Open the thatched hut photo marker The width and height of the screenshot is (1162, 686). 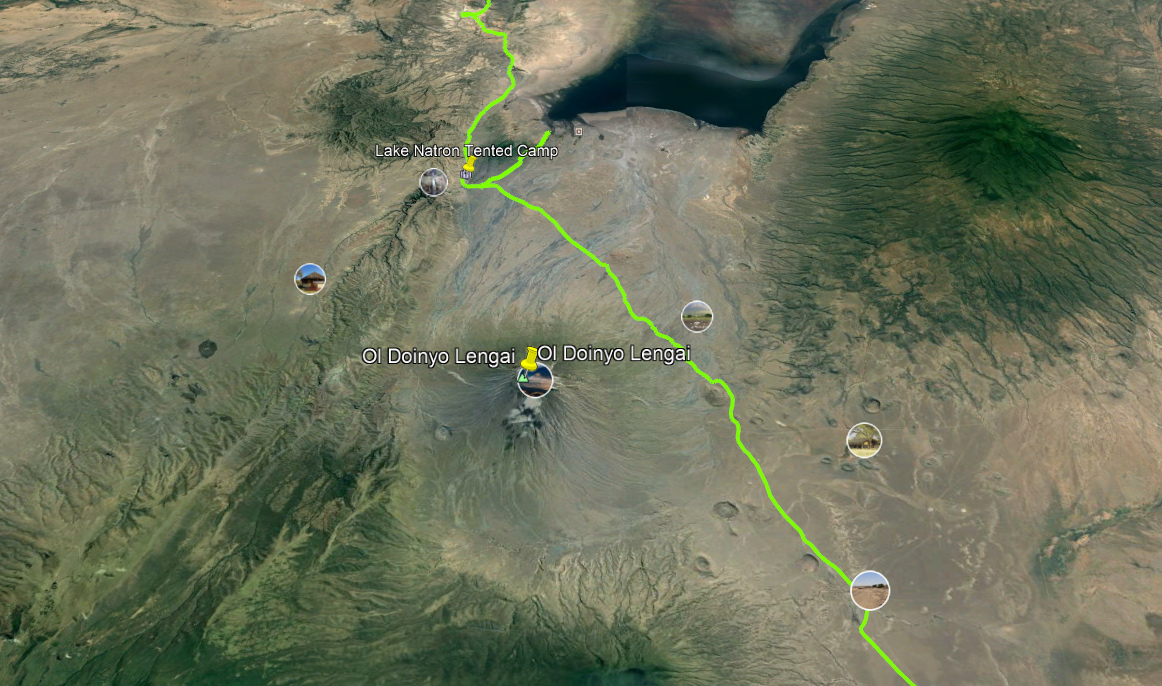coord(310,279)
